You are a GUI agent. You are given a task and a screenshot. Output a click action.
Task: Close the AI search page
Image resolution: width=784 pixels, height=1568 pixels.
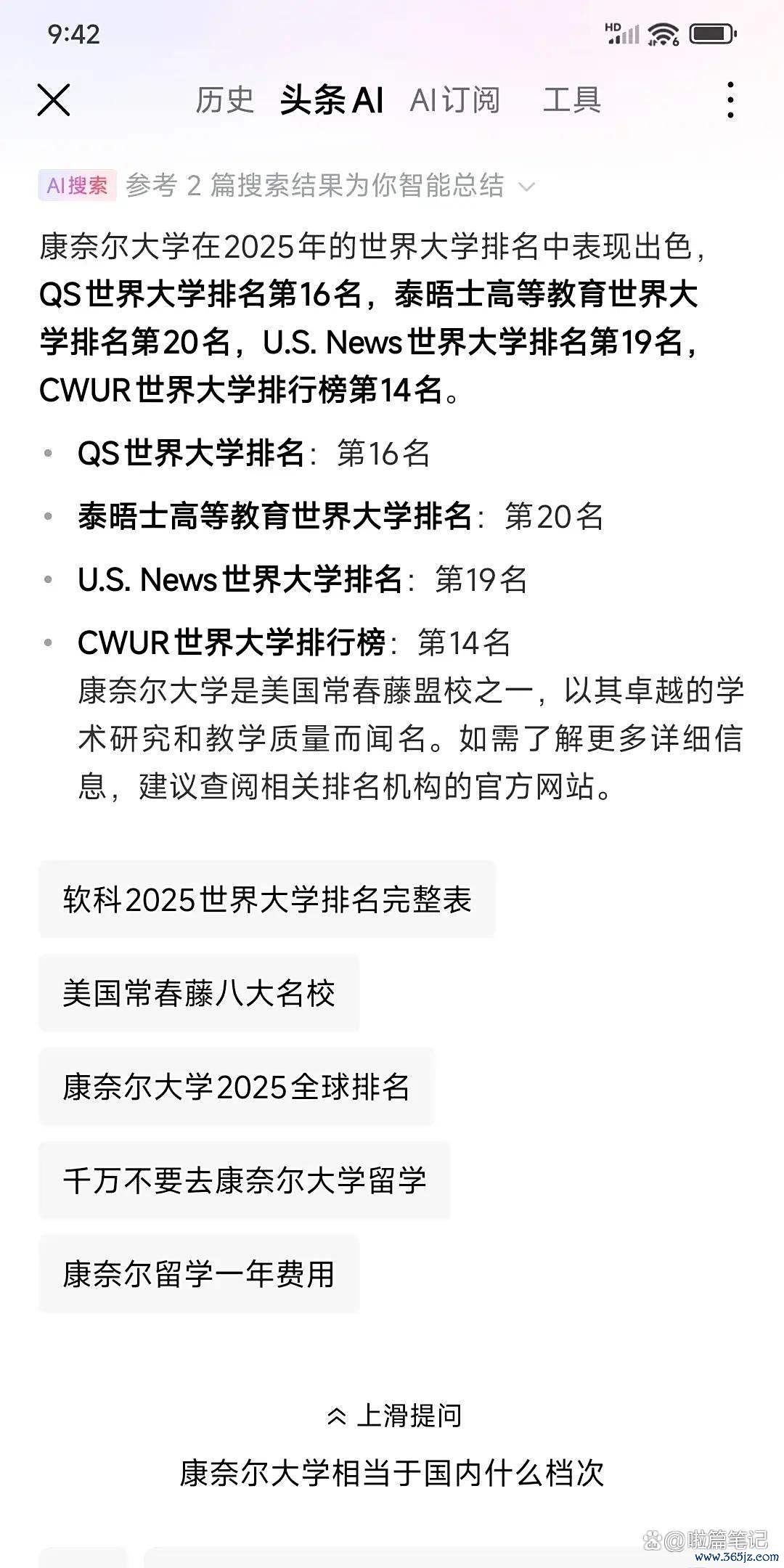pyautogui.click(x=54, y=99)
